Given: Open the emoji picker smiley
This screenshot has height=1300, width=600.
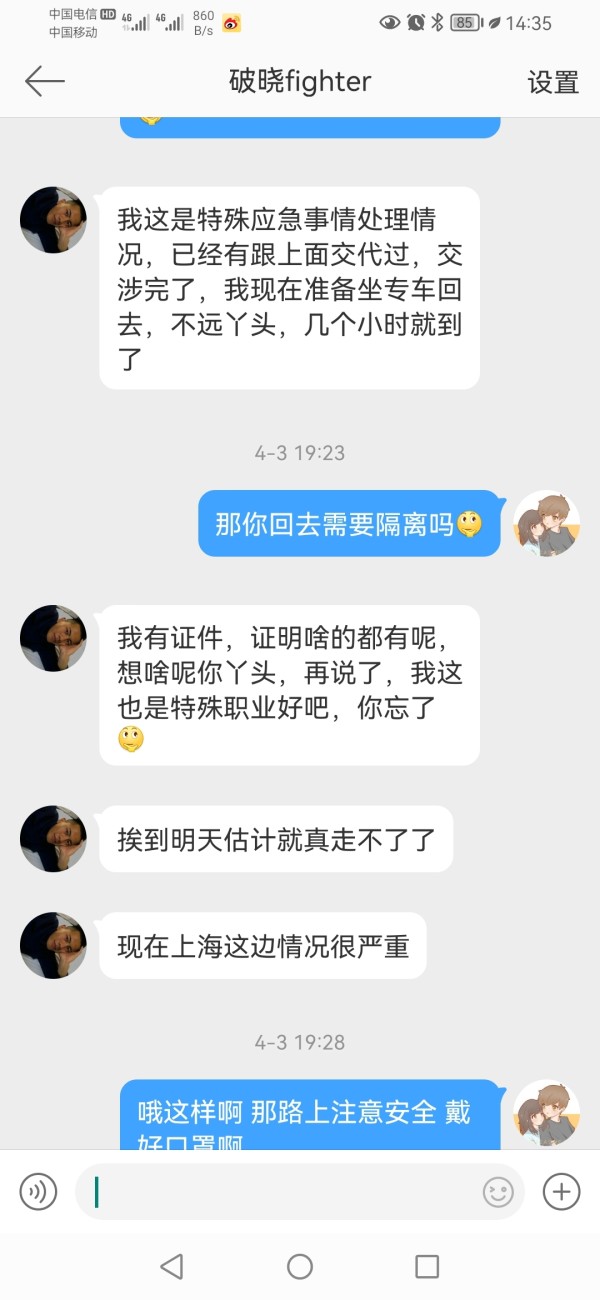Looking at the screenshot, I should [498, 1192].
